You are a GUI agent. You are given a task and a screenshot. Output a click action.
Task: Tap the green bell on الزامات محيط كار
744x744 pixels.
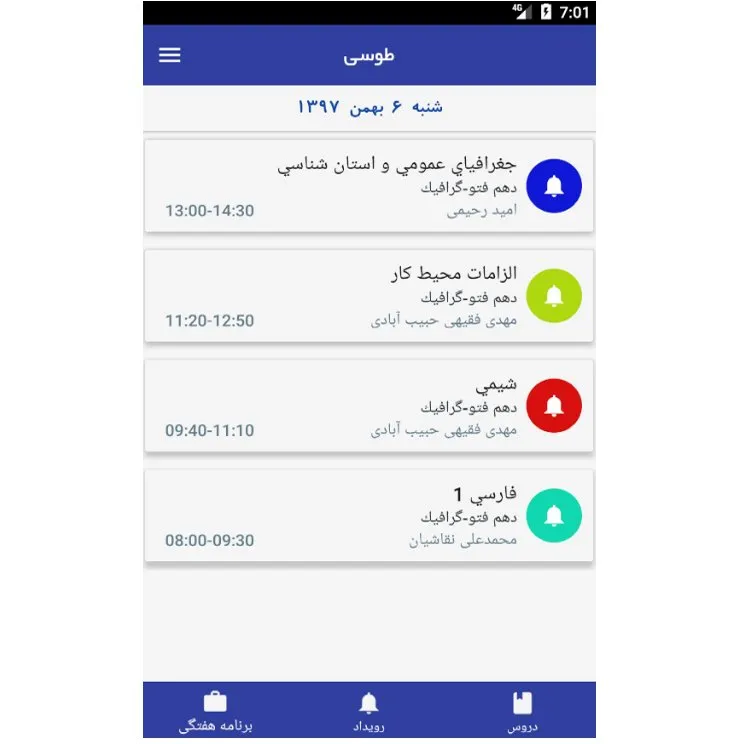click(x=554, y=296)
